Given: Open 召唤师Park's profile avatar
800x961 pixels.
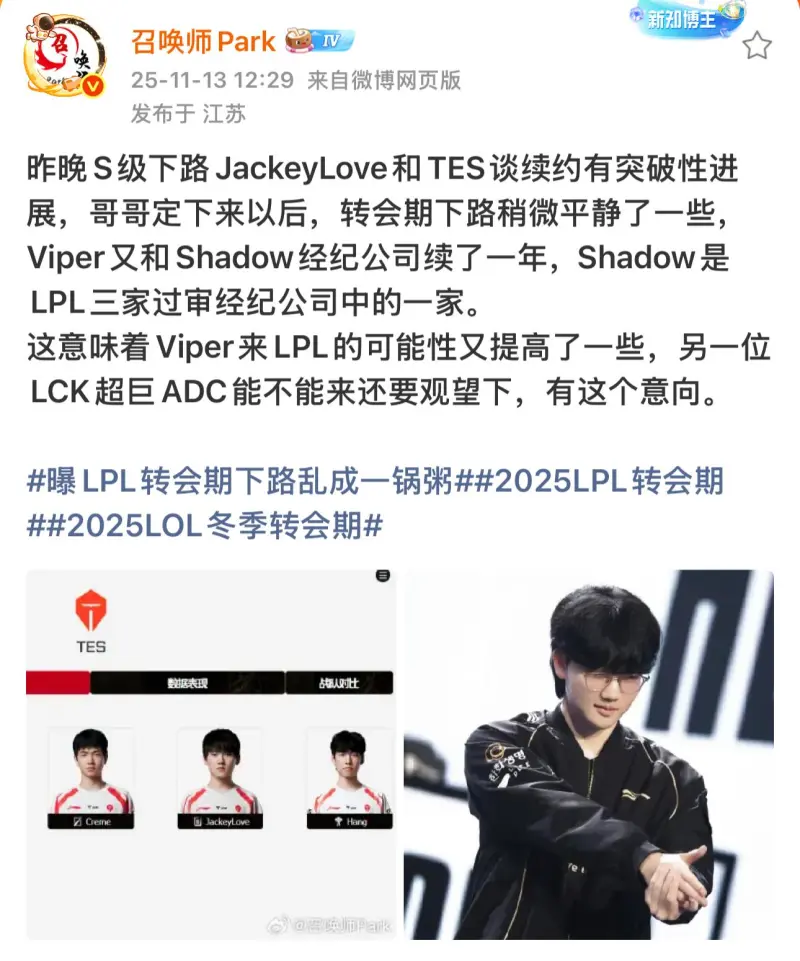Looking at the screenshot, I should point(65,59).
